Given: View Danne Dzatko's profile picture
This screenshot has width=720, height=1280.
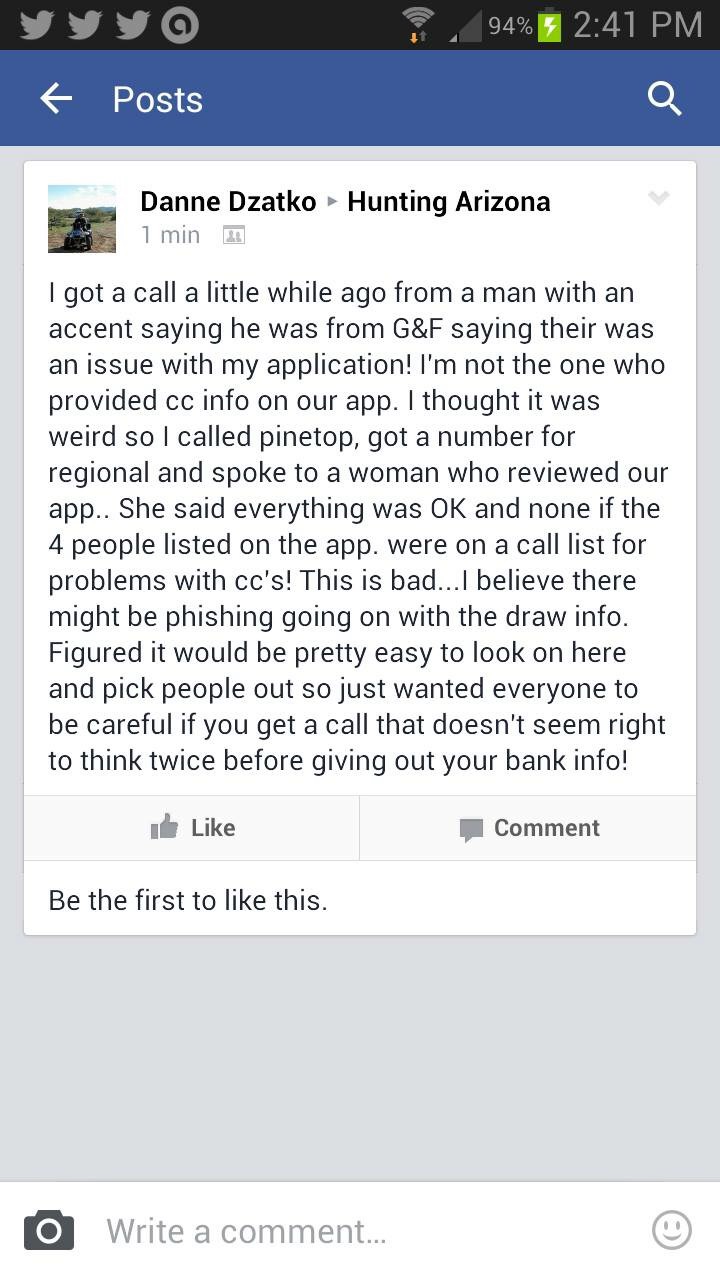Looking at the screenshot, I should click(x=82, y=218).
